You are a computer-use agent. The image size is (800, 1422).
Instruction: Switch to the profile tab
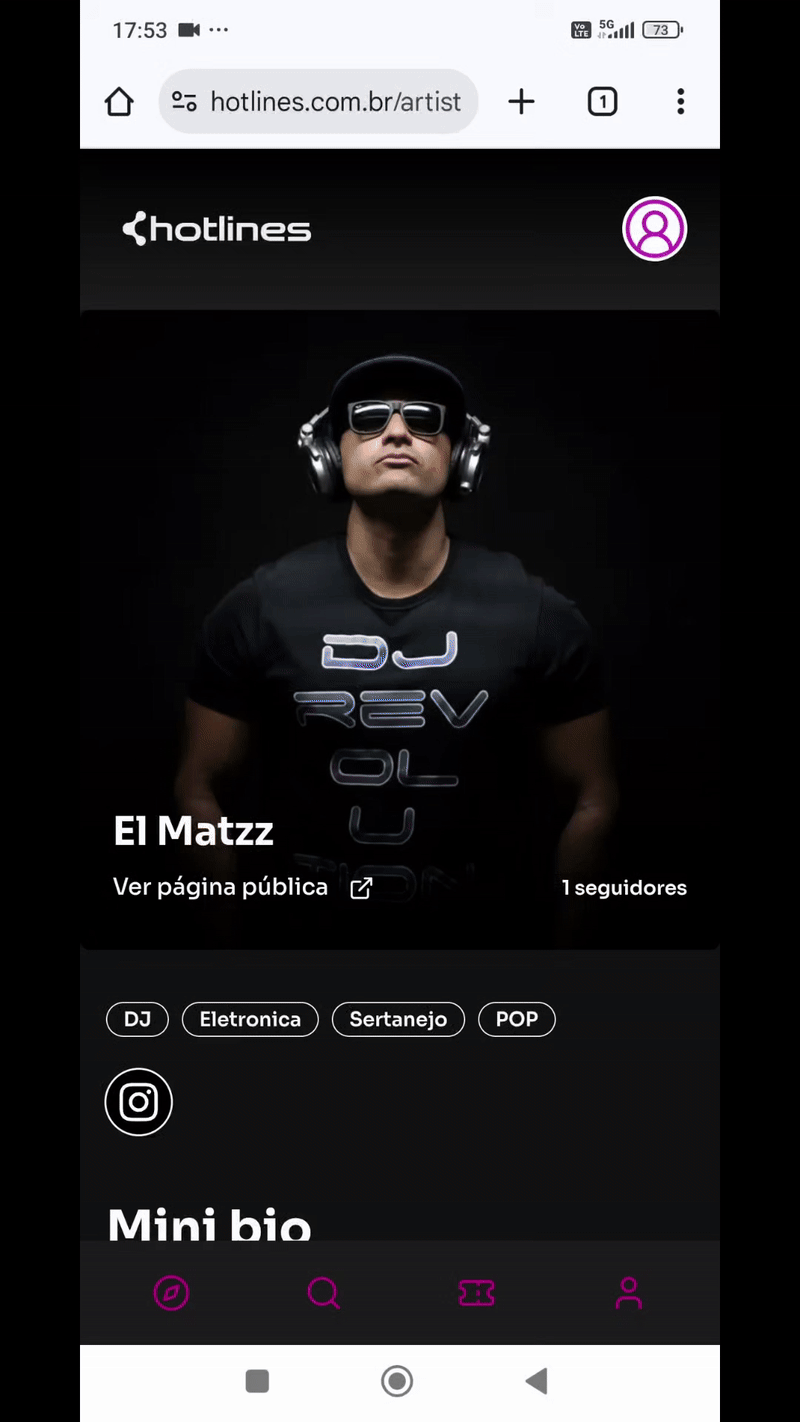click(628, 1293)
